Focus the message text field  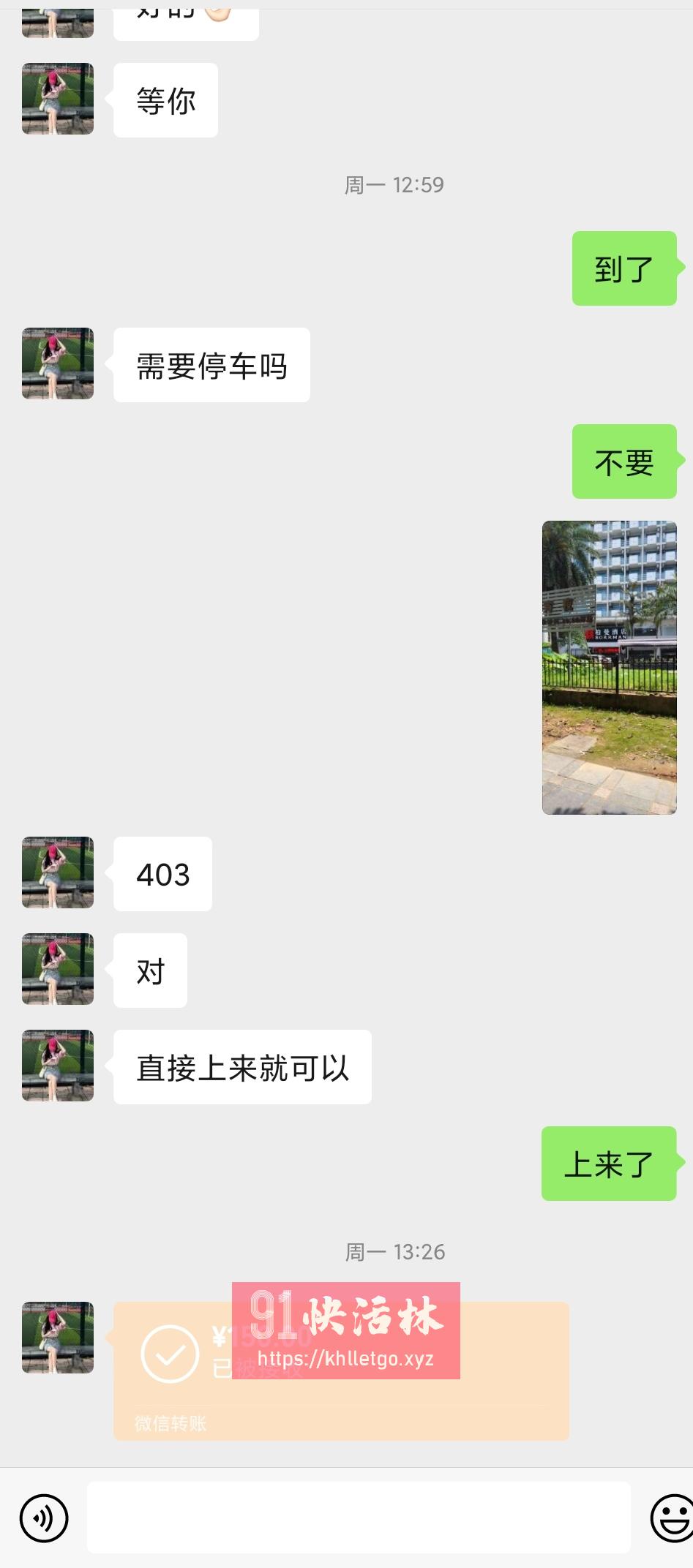pos(359,1518)
